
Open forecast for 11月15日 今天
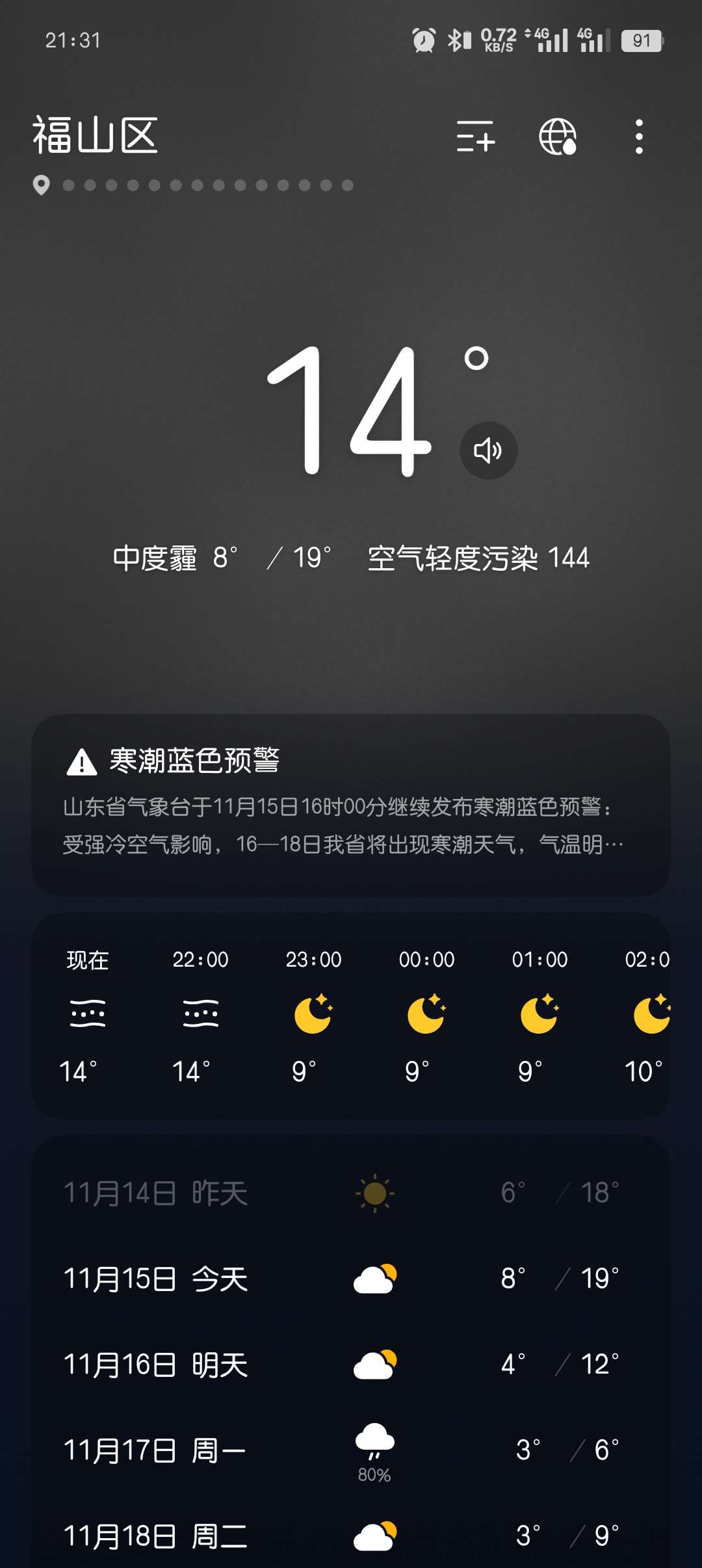(x=351, y=1279)
